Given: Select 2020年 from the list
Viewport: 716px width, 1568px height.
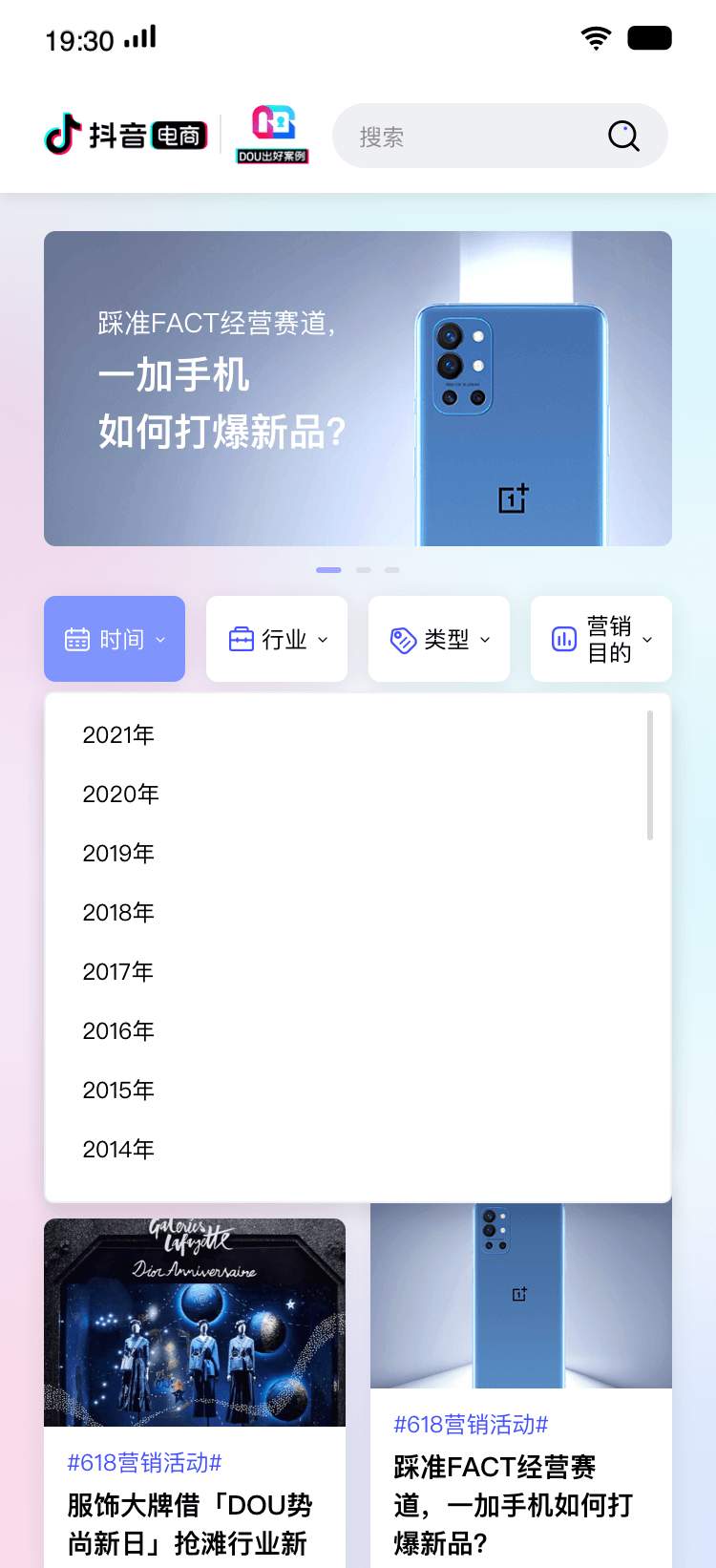Looking at the screenshot, I should [x=120, y=794].
